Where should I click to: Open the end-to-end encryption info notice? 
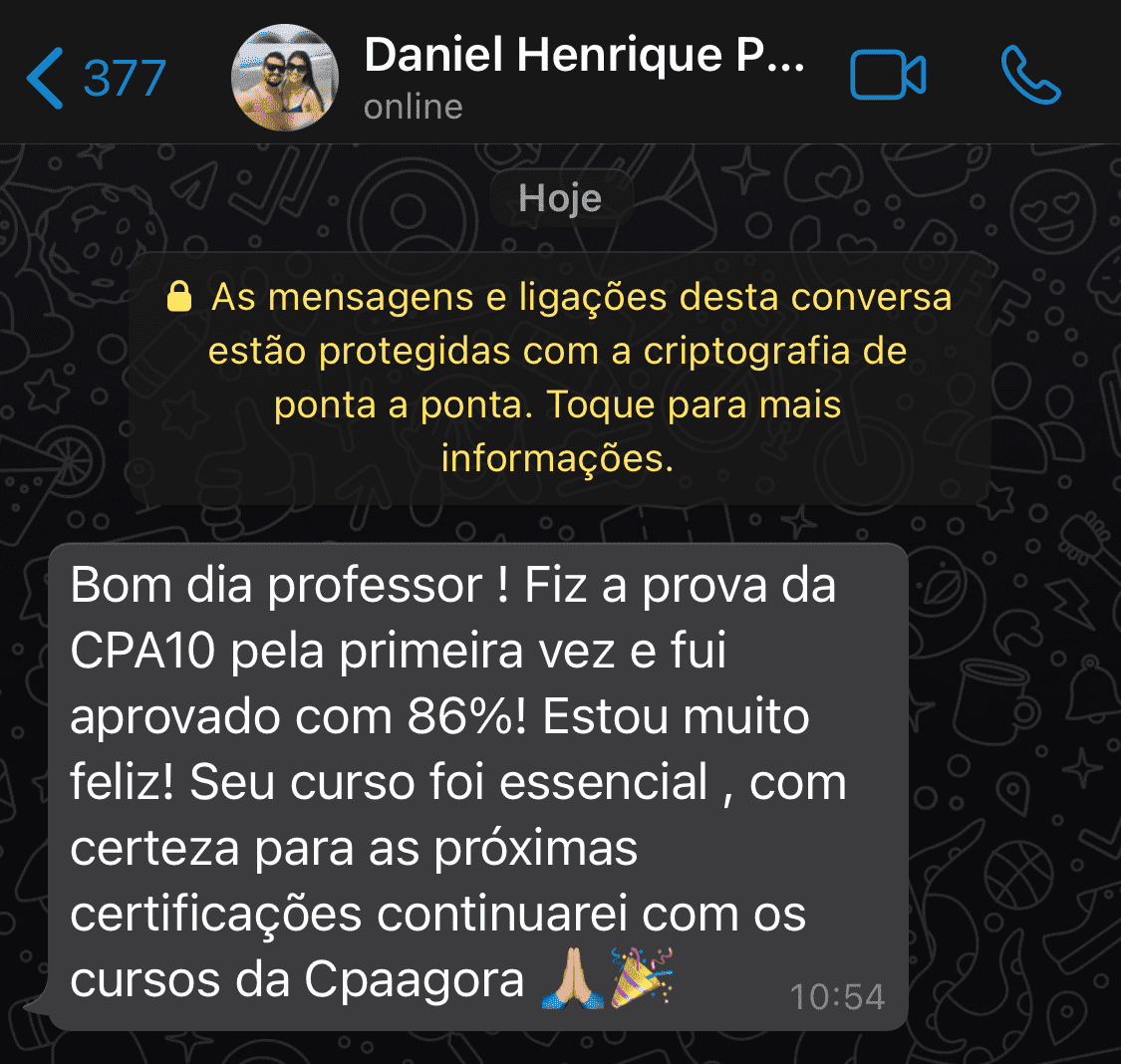click(559, 378)
